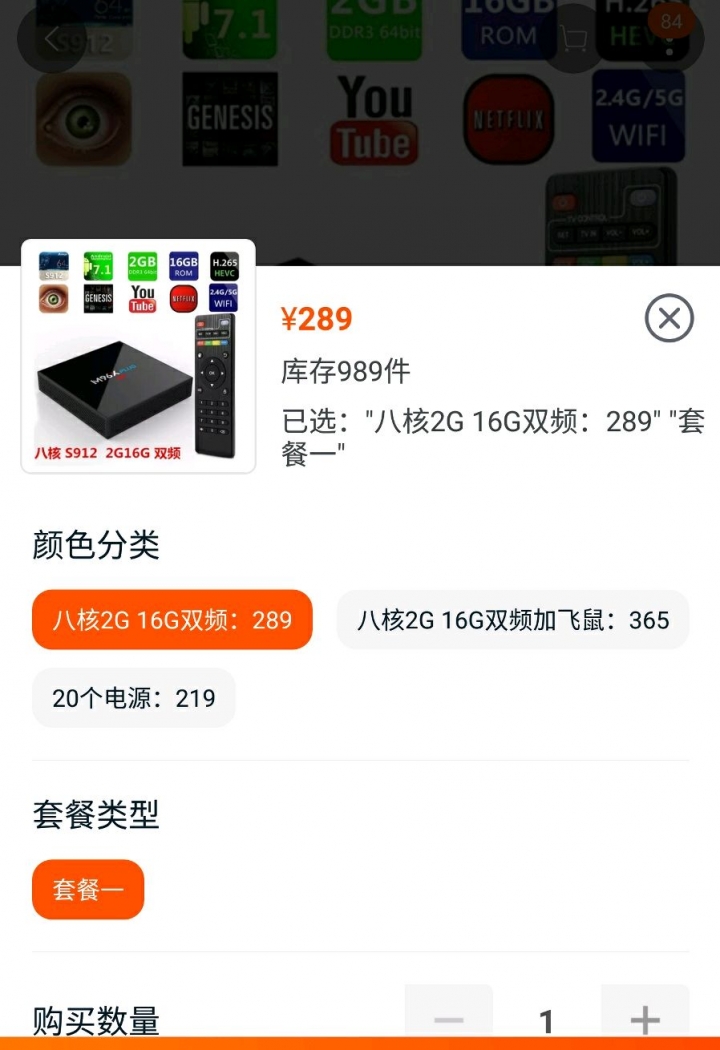Close the product options sheet
The height and width of the screenshot is (1050, 720).
[x=669, y=319]
